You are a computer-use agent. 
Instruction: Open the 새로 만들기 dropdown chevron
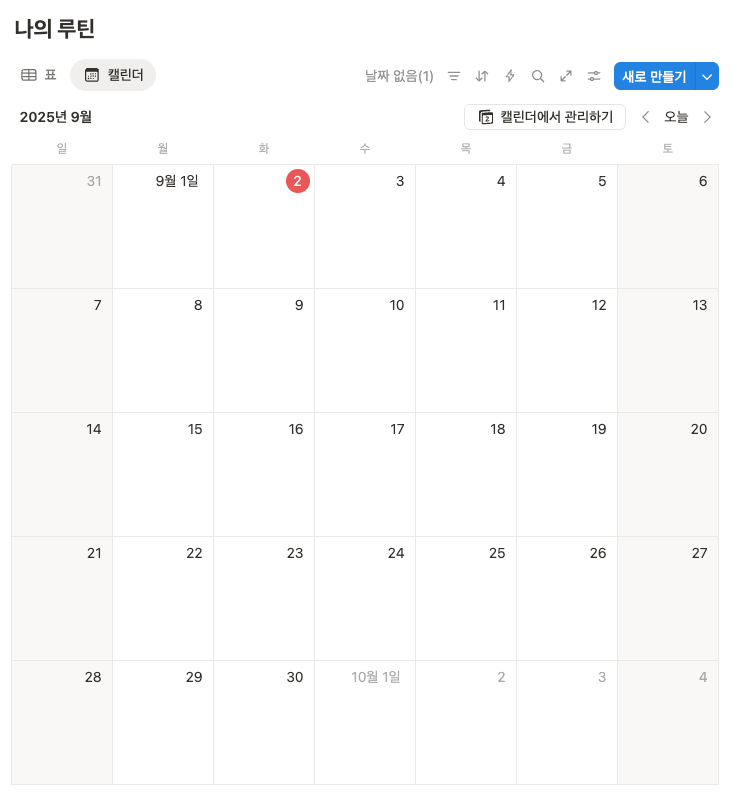click(x=707, y=76)
